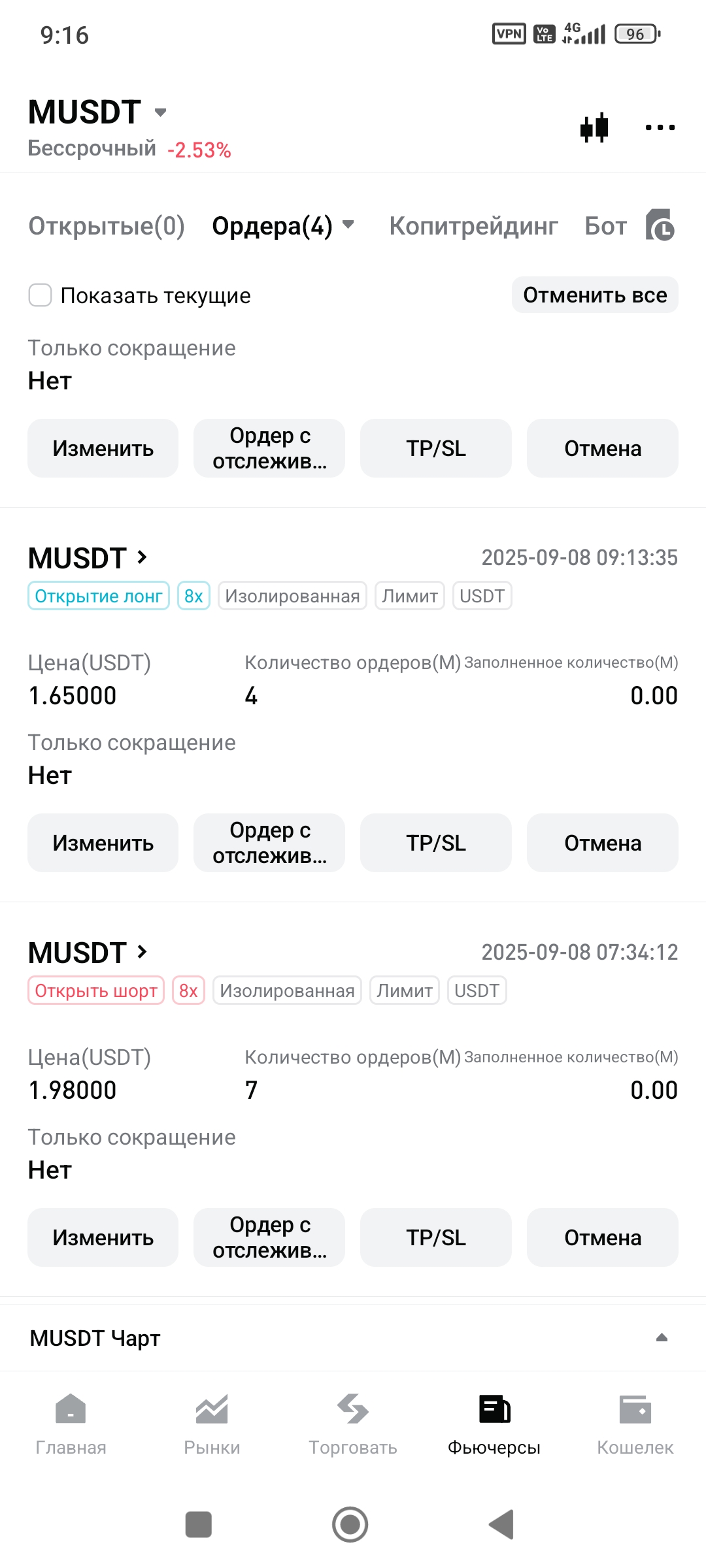This screenshot has width=706, height=1568.
Task: Open the Кошелек tab
Action: 635,1424
